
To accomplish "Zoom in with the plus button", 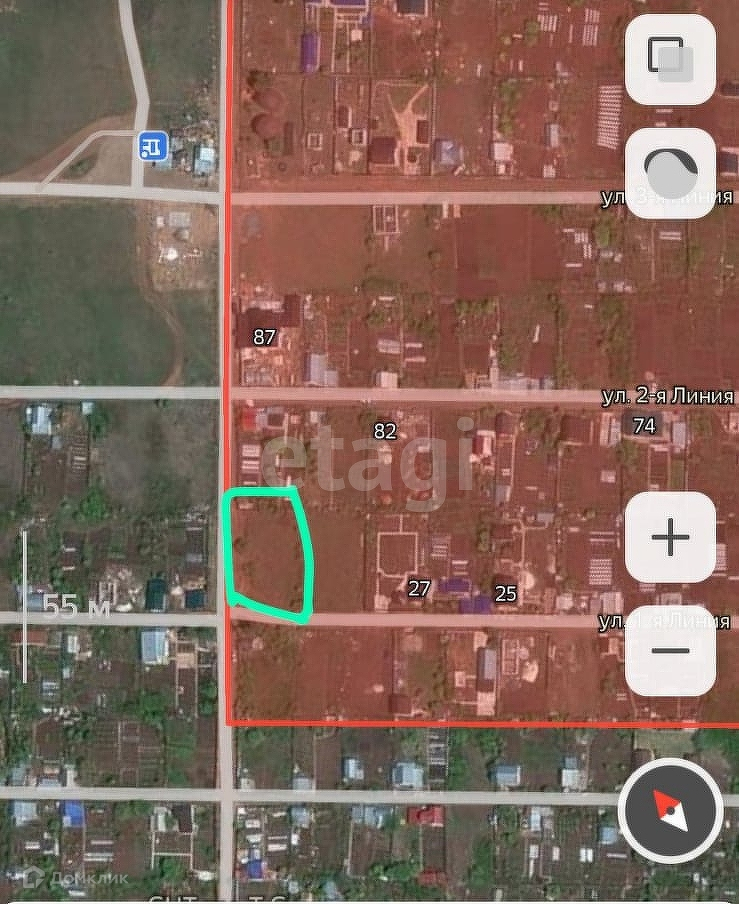I will [x=669, y=537].
